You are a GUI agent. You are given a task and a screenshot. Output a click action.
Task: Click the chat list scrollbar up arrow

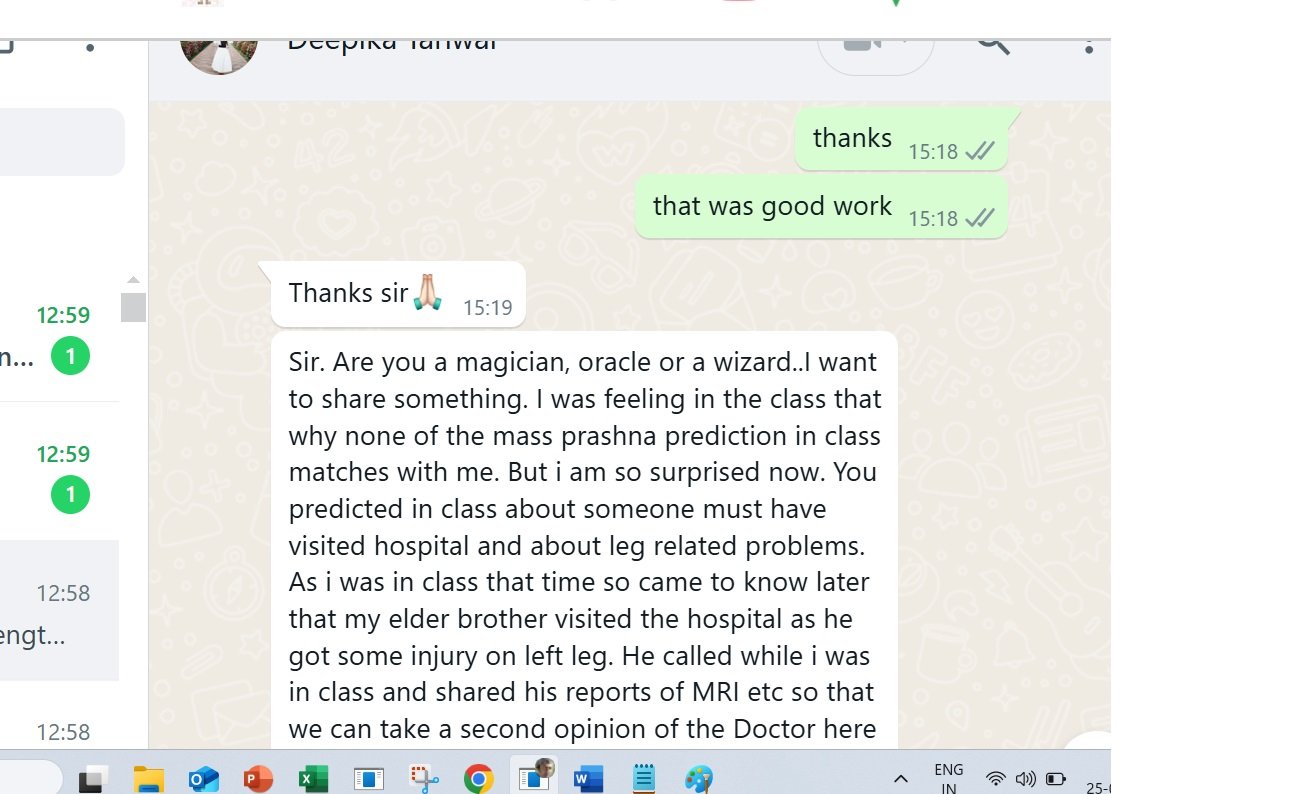133,280
